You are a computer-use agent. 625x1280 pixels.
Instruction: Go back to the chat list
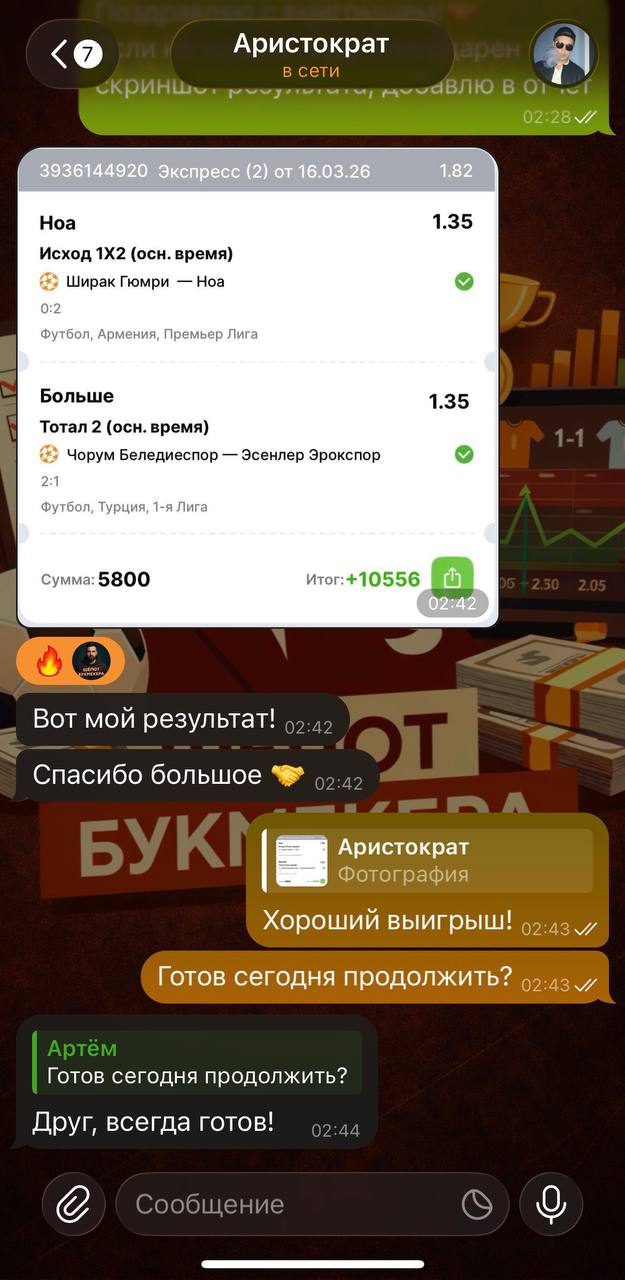(x=73, y=54)
